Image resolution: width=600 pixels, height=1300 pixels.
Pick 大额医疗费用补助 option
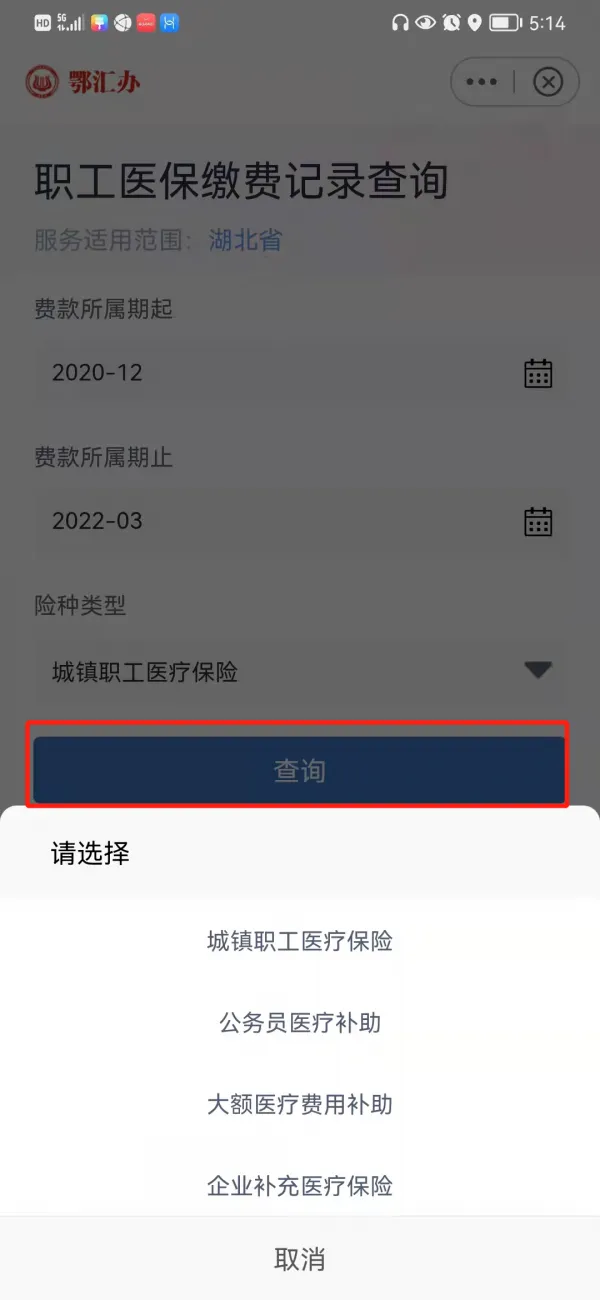click(x=300, y=1105)
